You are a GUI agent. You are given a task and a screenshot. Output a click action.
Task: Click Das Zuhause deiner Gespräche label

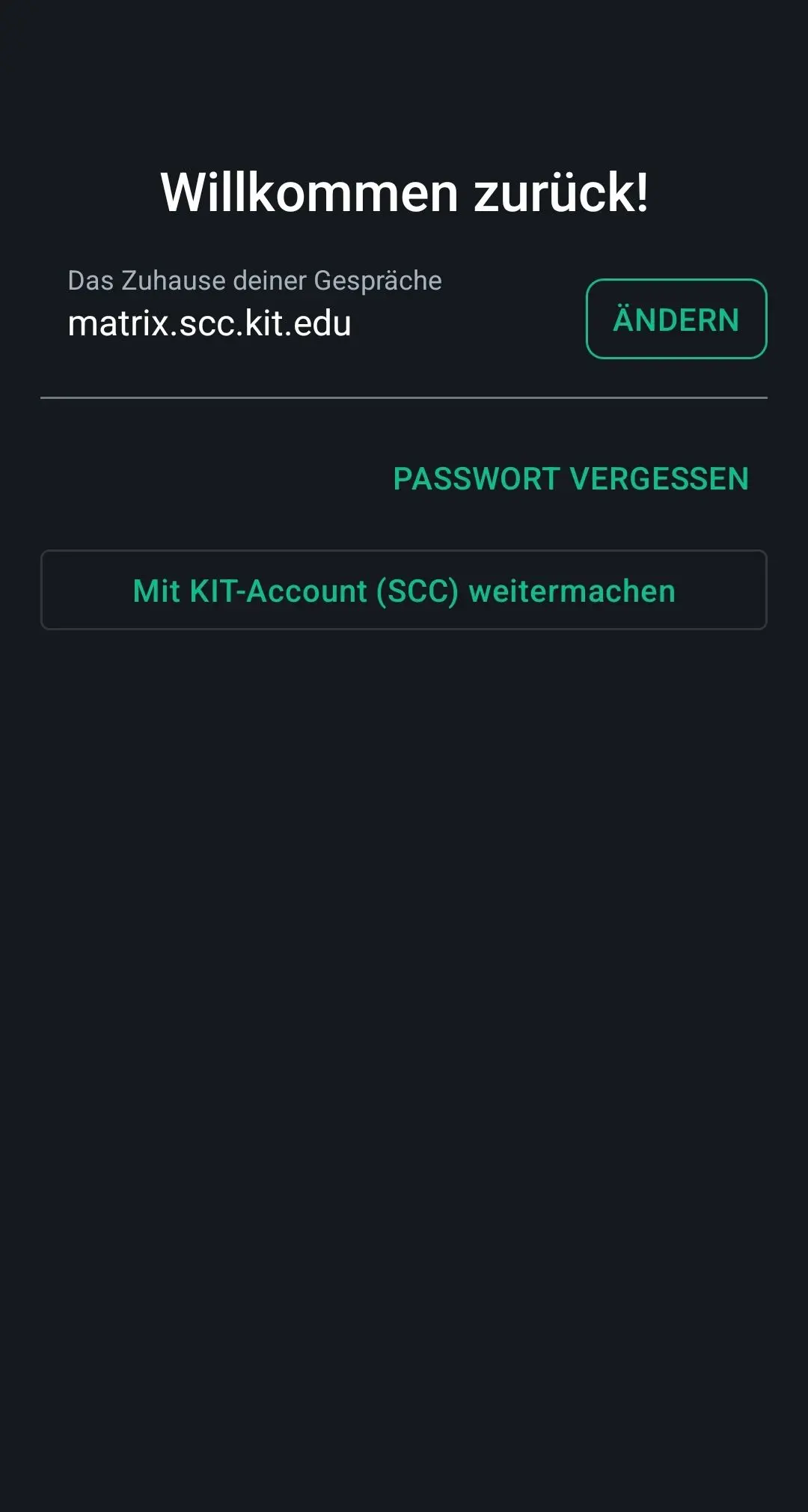point(254,281)
